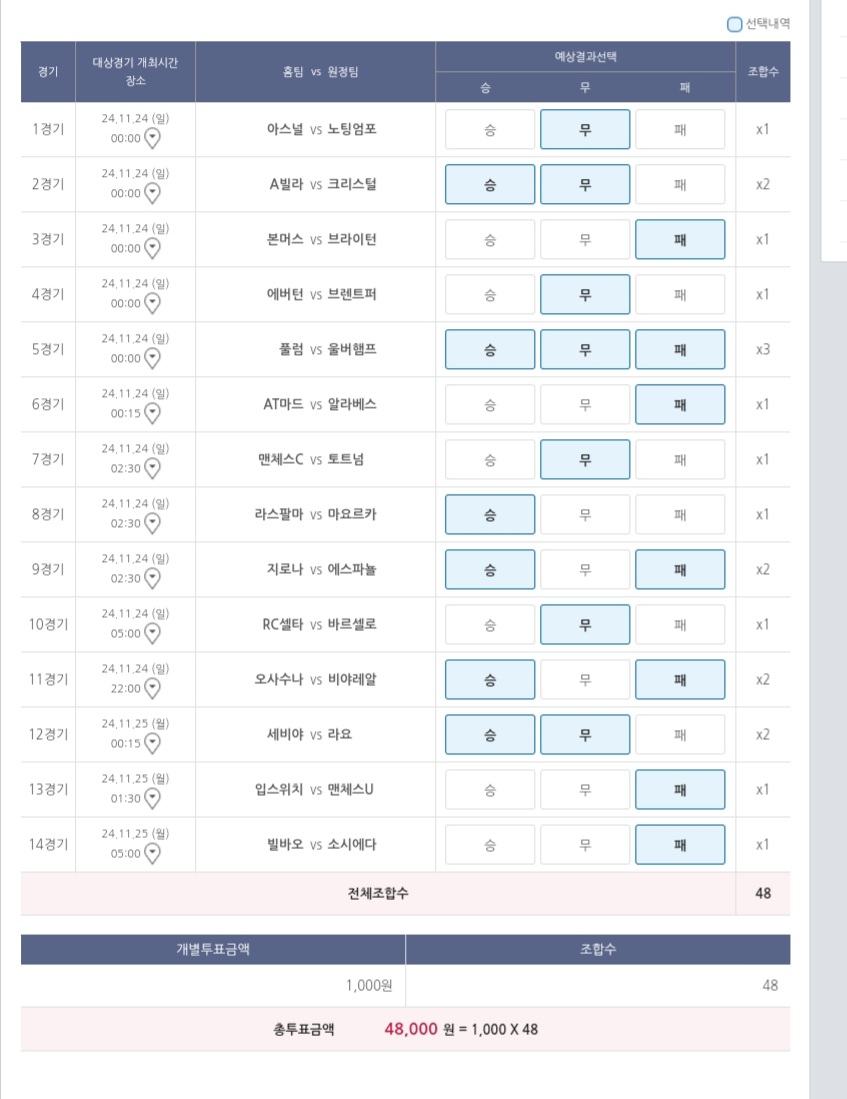Select 패 for 세비야 vs 라요

680,735
